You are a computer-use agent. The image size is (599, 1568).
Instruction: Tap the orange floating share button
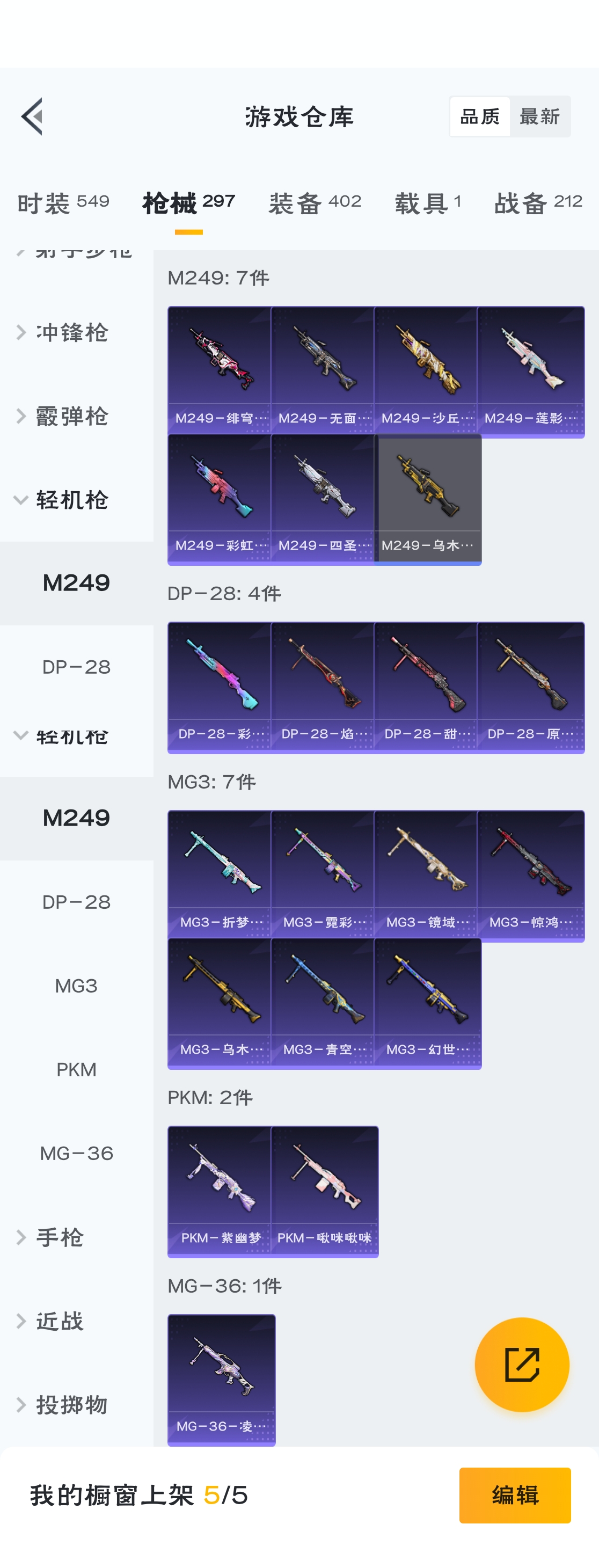click(522, 1365)
